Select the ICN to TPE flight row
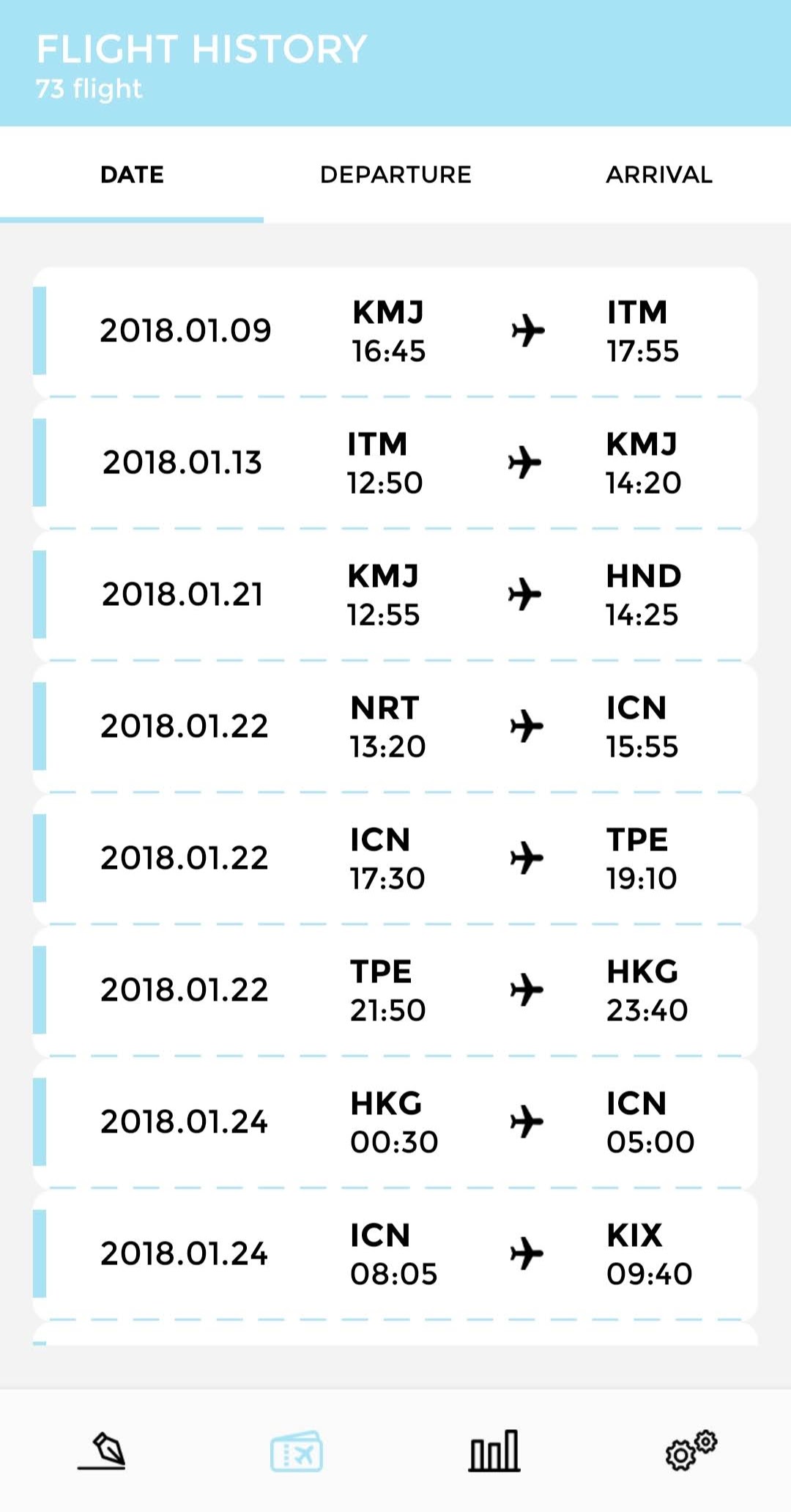This screenshot has height=1512, width=791. coord(395,859)
